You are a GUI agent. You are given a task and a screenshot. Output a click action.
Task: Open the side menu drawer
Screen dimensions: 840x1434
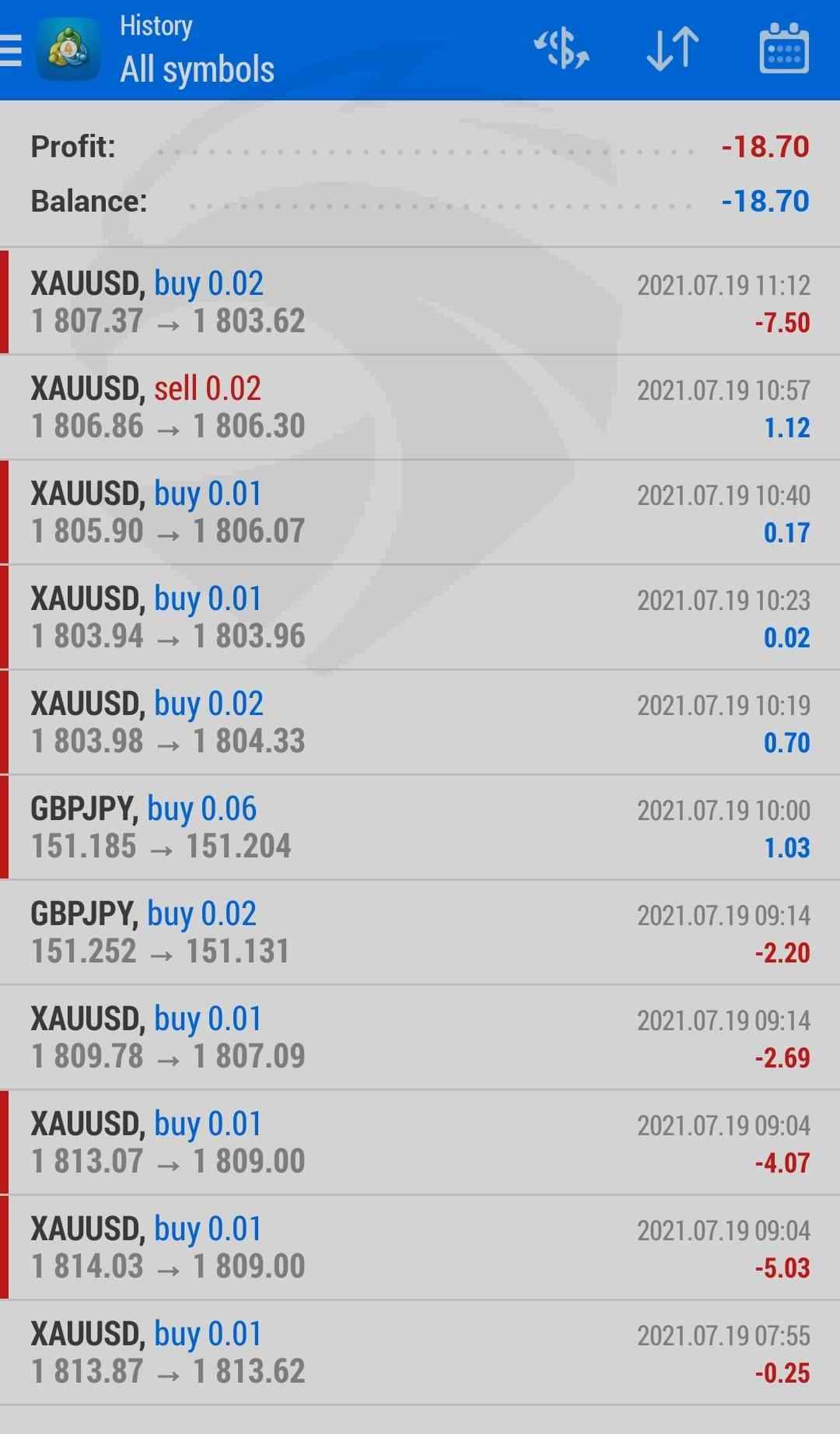pos(11,51)
